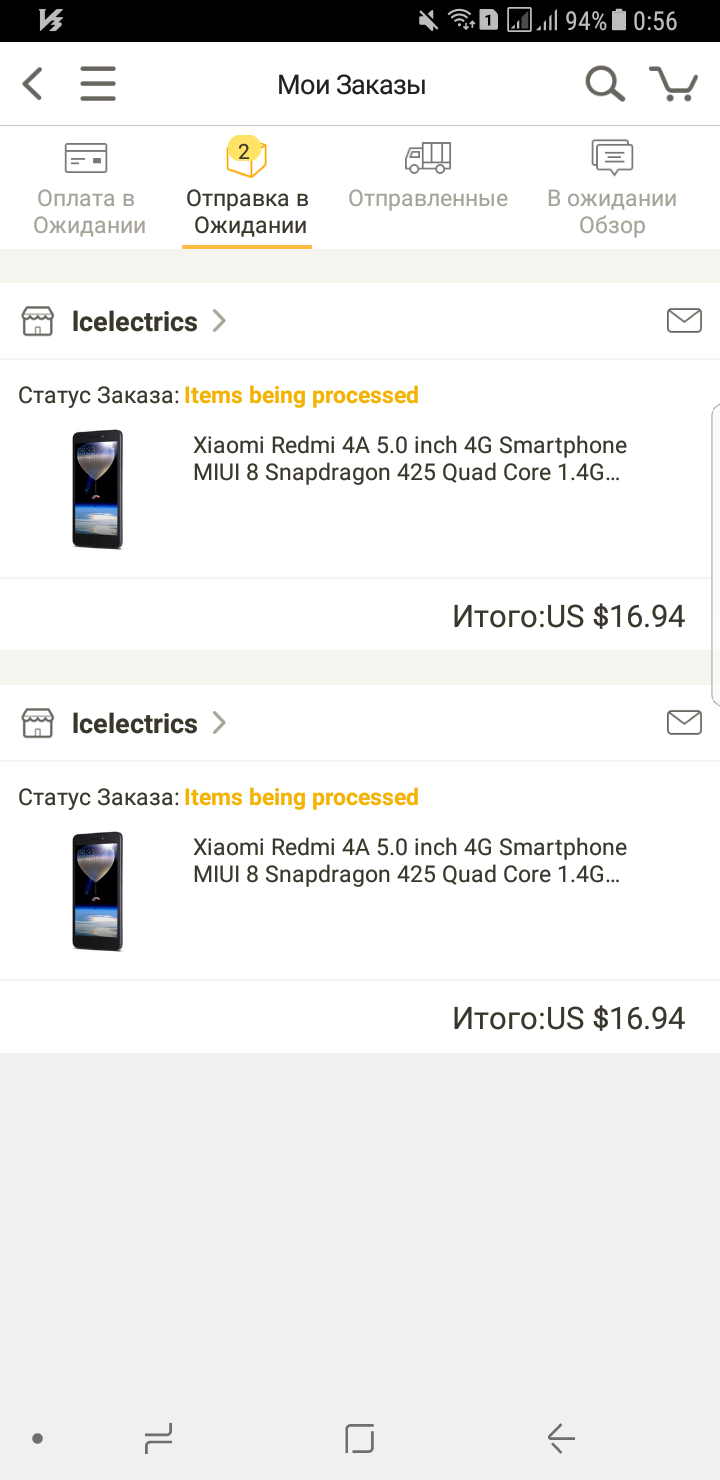This screenshot has height=1480, width=720.
Task: Tap the system home button
Action: pos(360,1439)
